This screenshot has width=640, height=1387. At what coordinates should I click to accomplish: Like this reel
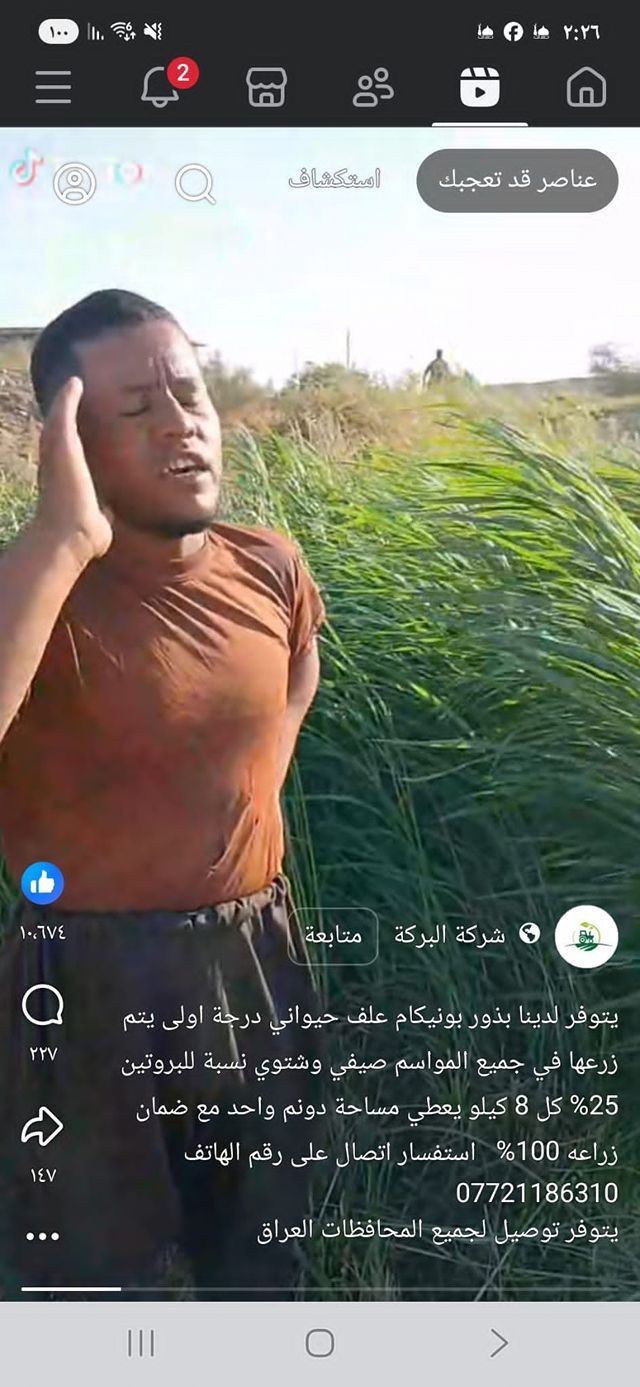pyautogui.click(x=42, y=883)
